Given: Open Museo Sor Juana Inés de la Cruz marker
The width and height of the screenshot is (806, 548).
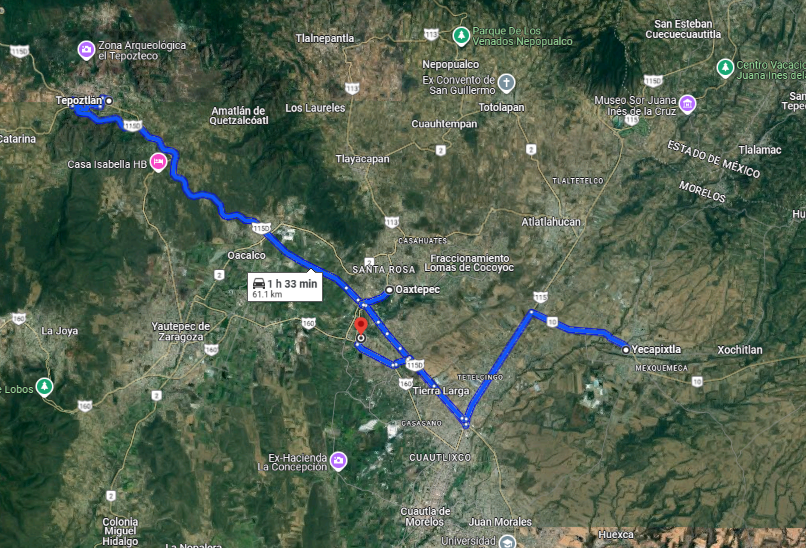Looking at the screenshot, I should click(x=687, y=104).
